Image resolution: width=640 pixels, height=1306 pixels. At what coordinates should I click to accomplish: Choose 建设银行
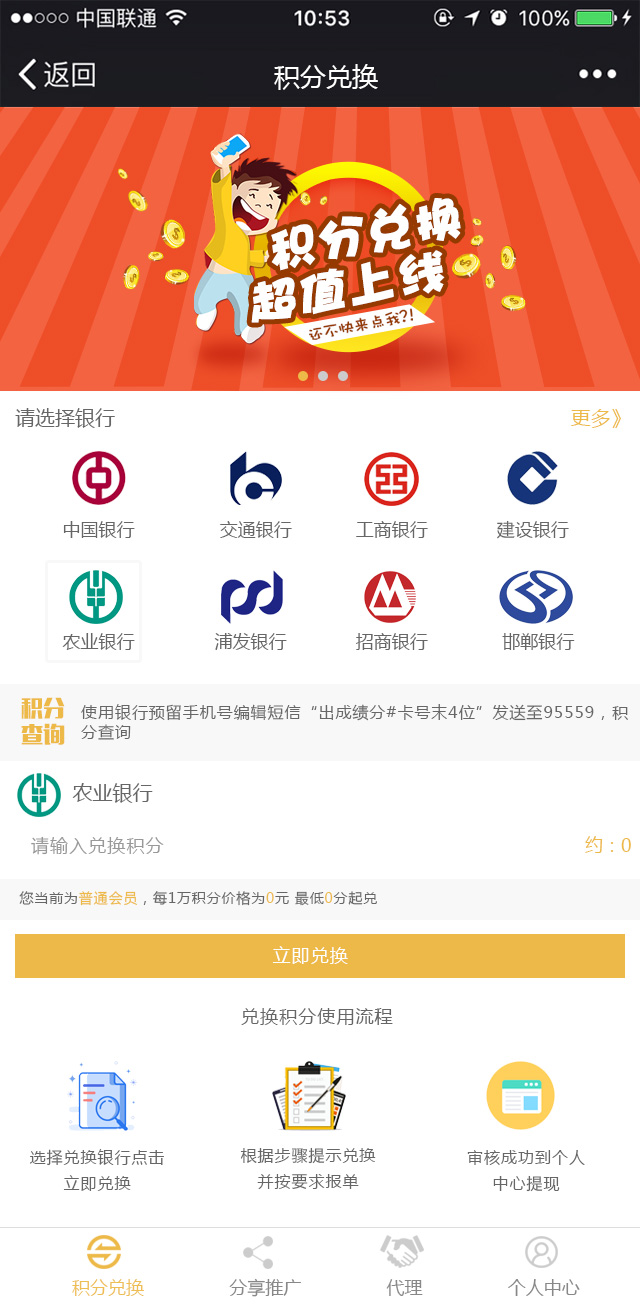[x=532, y=495]
